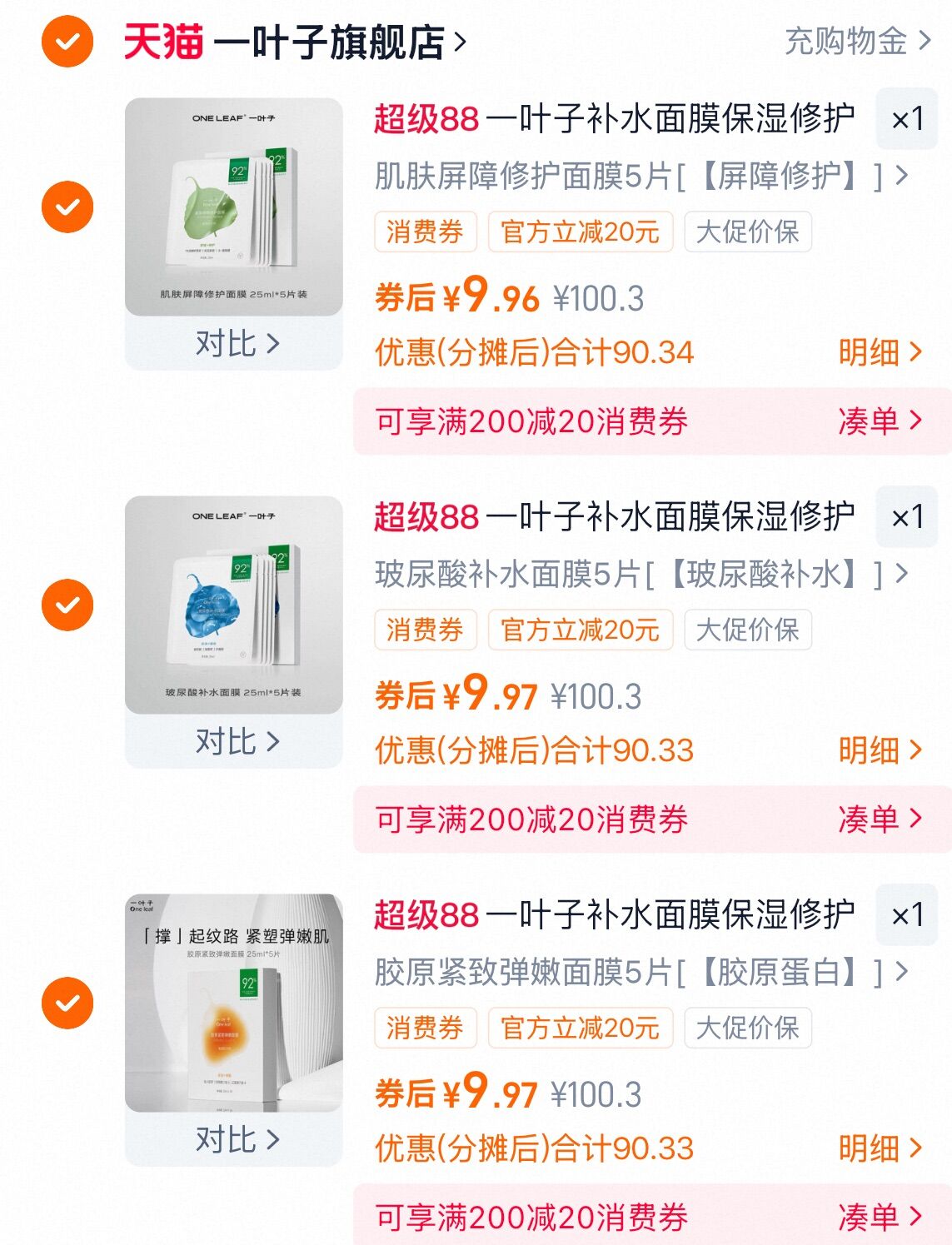952x1245 pixels.
Task: Click the 官方立减20元 tag on 玻尿酸 mask
Action: tap(581, 630)
